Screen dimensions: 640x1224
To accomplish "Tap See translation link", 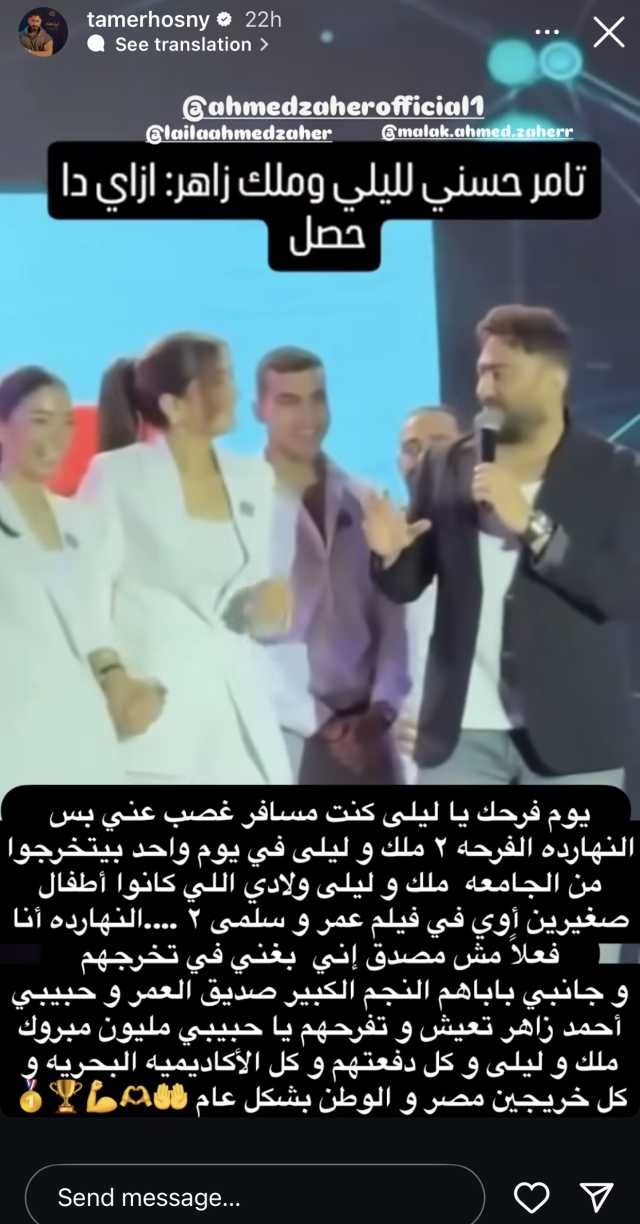I will tap(180, 44).
